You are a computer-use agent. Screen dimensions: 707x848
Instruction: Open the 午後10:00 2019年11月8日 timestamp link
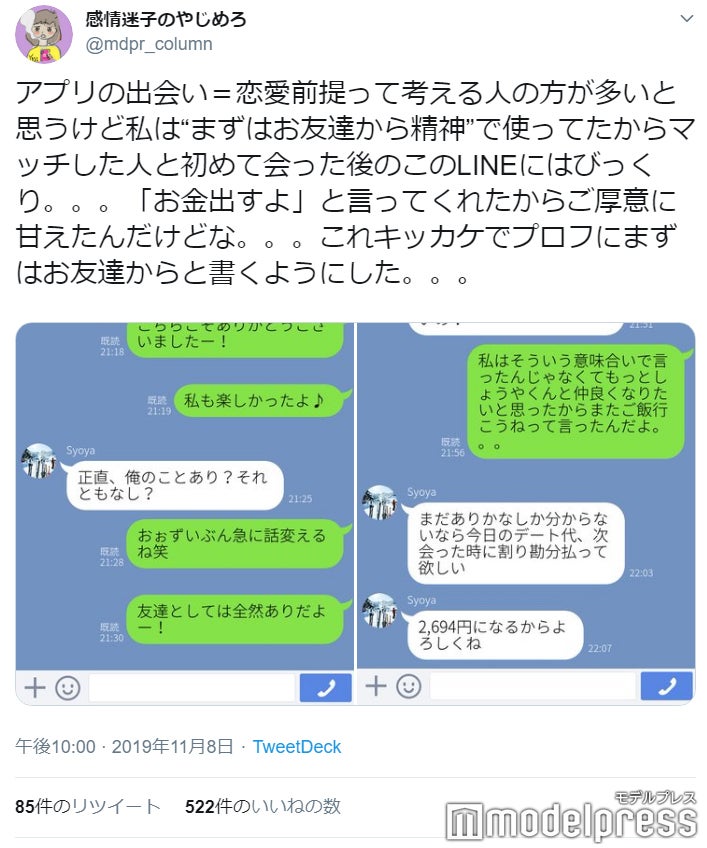[x=125, y=746]
